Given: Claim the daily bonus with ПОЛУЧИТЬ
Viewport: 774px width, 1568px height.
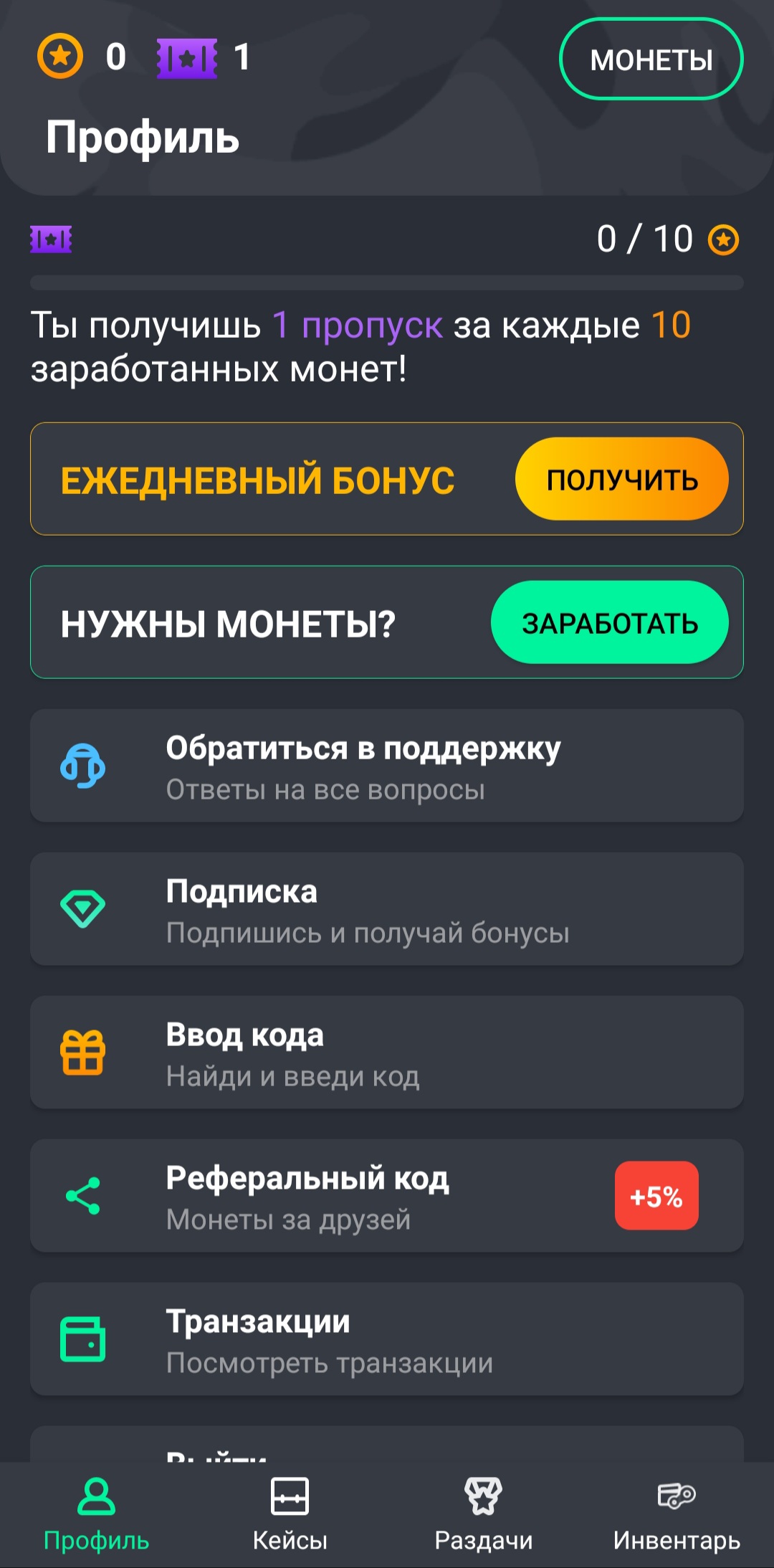Looking at the screenshot, I should pos(621,479).
